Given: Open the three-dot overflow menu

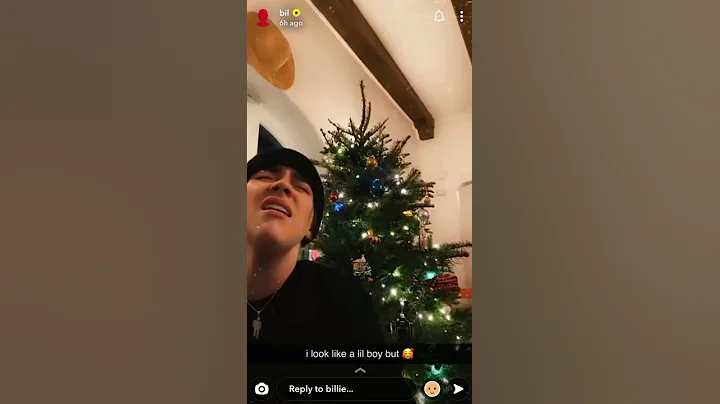Looking at the screenshot, I should [x=461, y=17].
